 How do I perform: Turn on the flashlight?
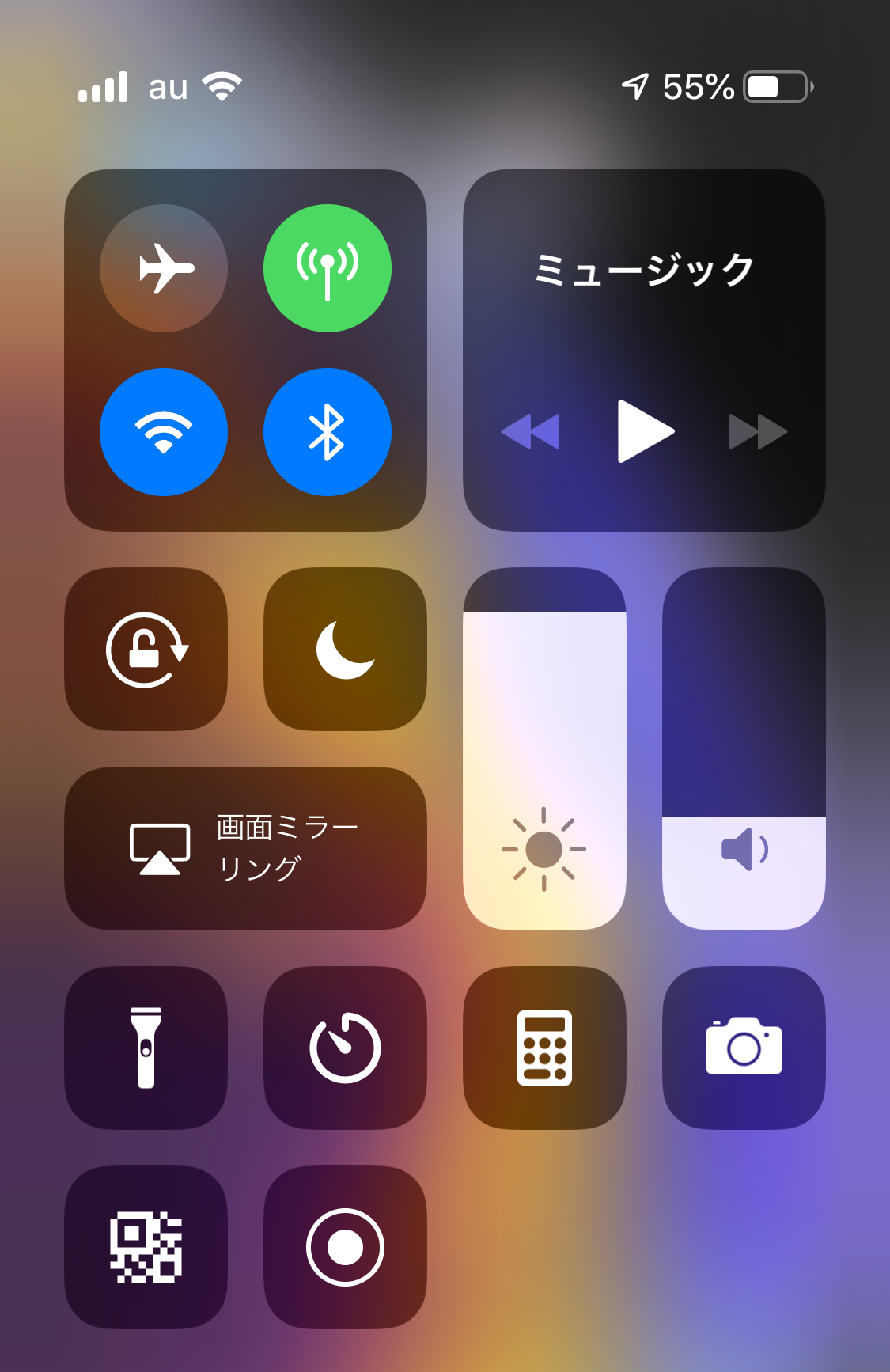click(146, 1048)
